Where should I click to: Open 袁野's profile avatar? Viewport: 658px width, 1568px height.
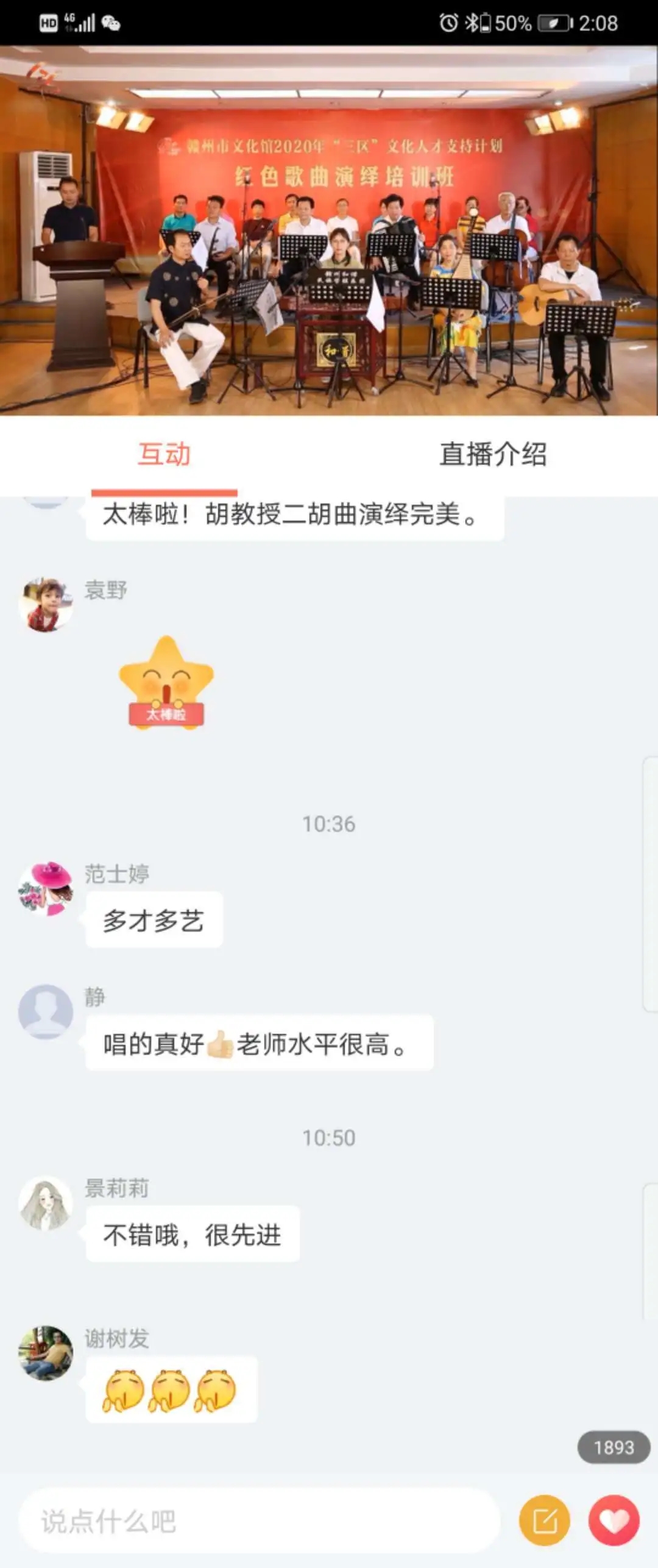click(46, 605)
